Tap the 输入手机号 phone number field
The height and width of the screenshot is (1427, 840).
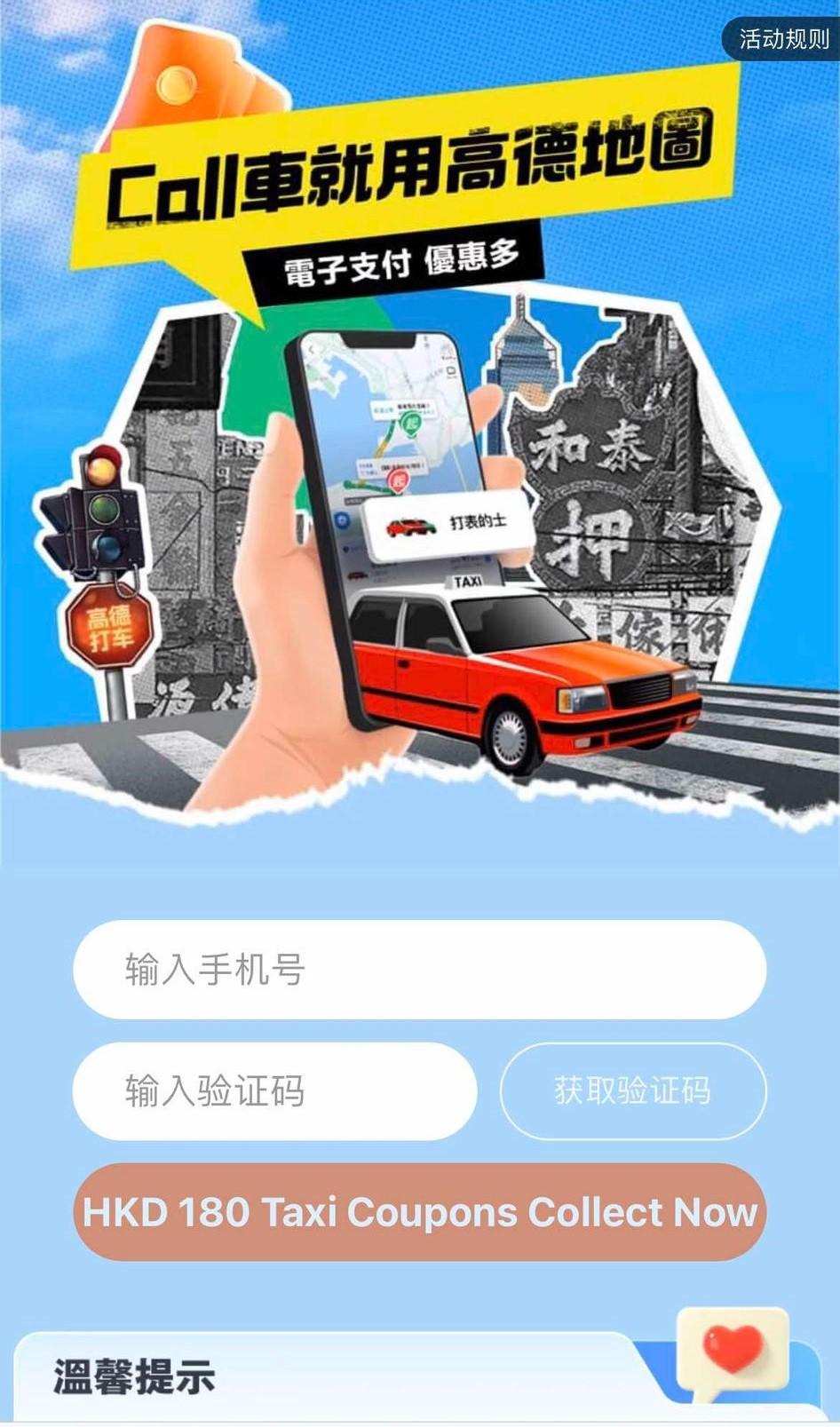click(419, 970)
